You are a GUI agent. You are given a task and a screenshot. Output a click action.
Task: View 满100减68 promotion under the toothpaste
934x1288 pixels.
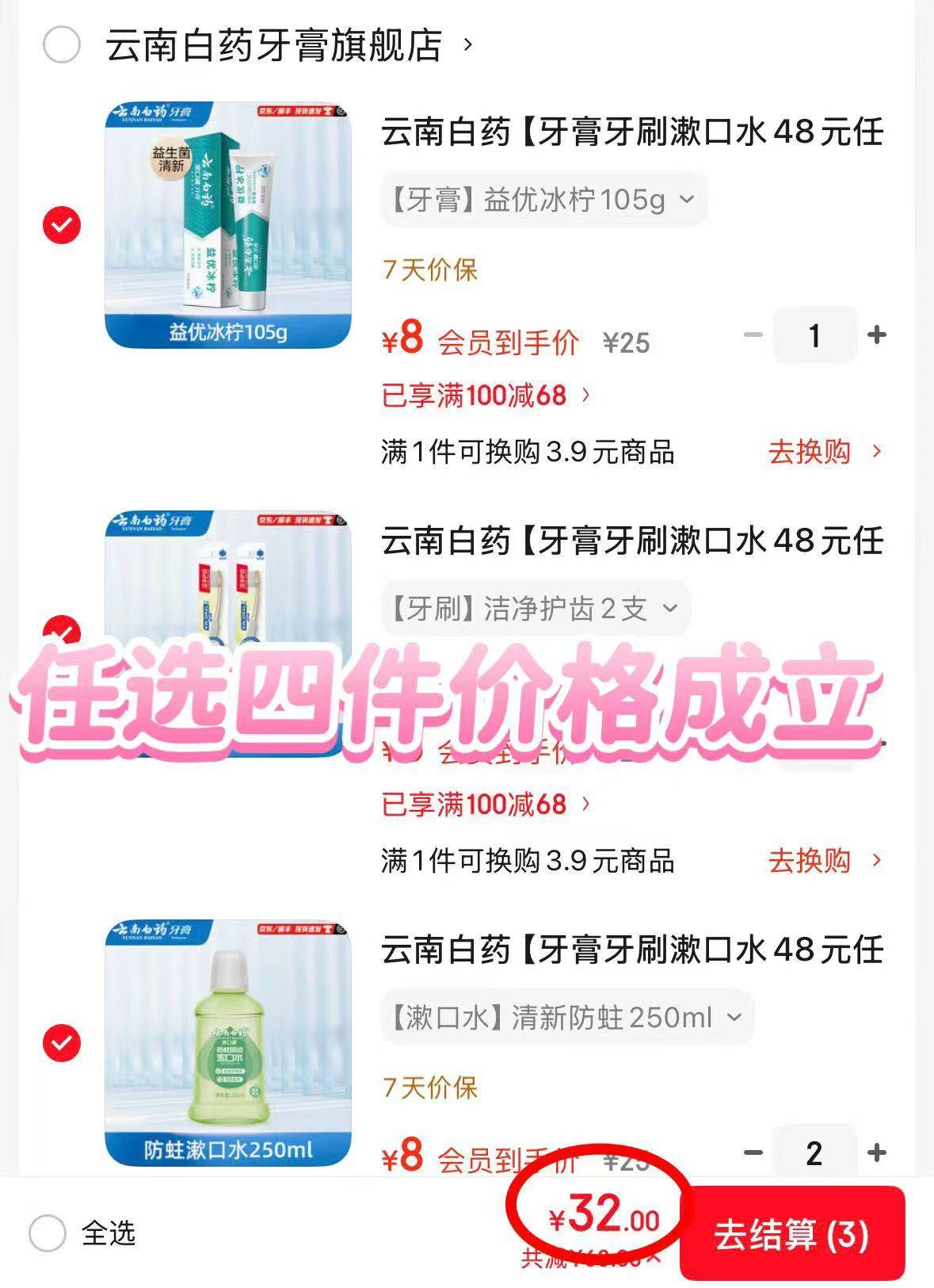pyautogui.click(x=485, y=395)
